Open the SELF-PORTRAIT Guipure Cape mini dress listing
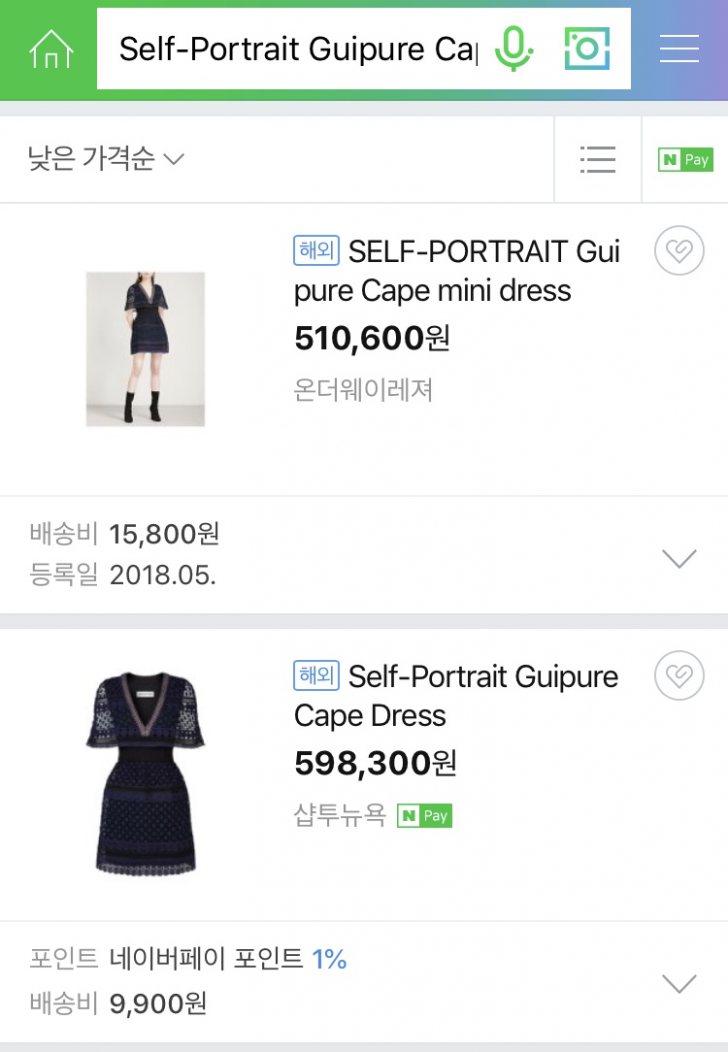The image size is (728, 1052). 456,271
